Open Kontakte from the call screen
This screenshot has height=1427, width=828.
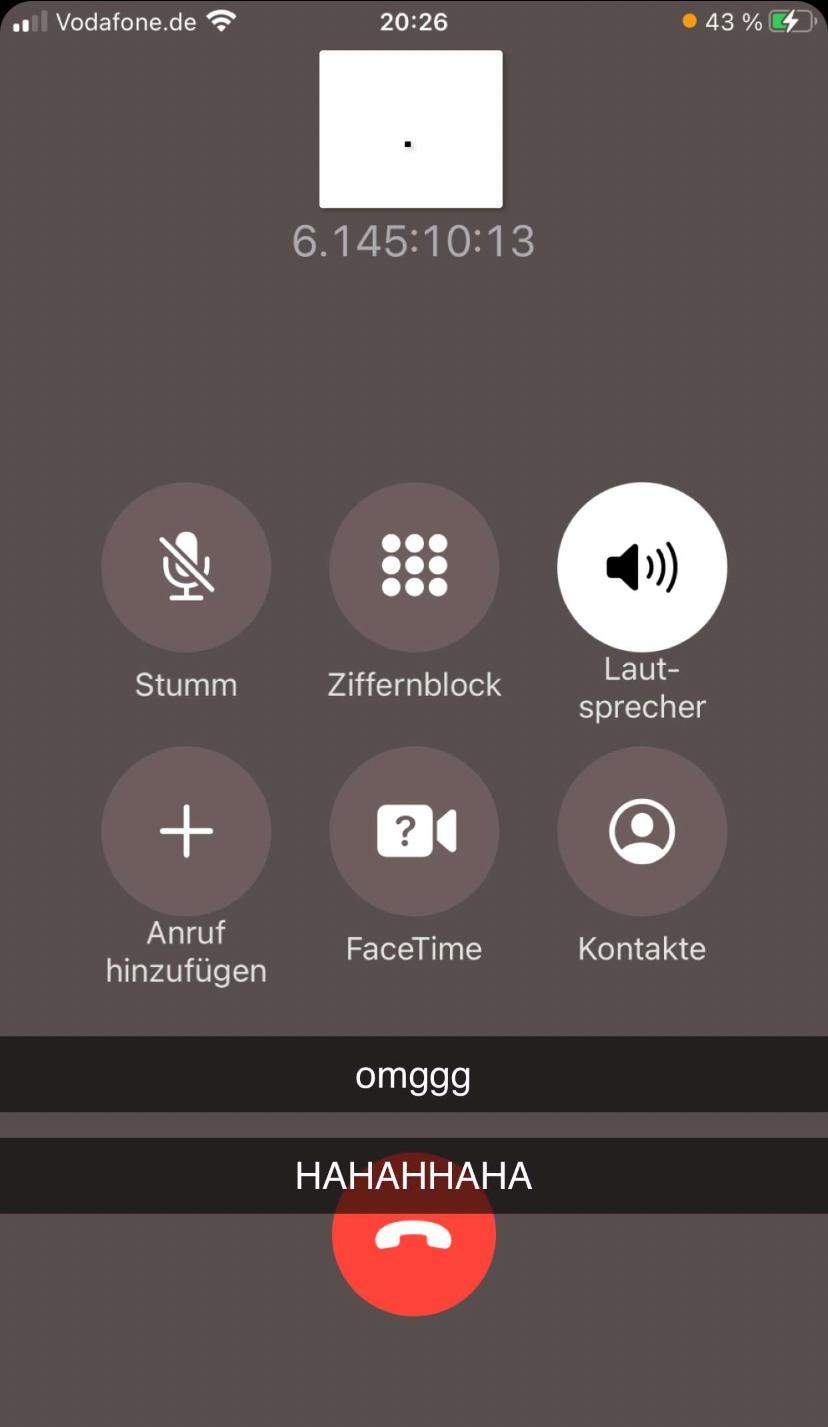pyautogui.click(x=641, y=831)
